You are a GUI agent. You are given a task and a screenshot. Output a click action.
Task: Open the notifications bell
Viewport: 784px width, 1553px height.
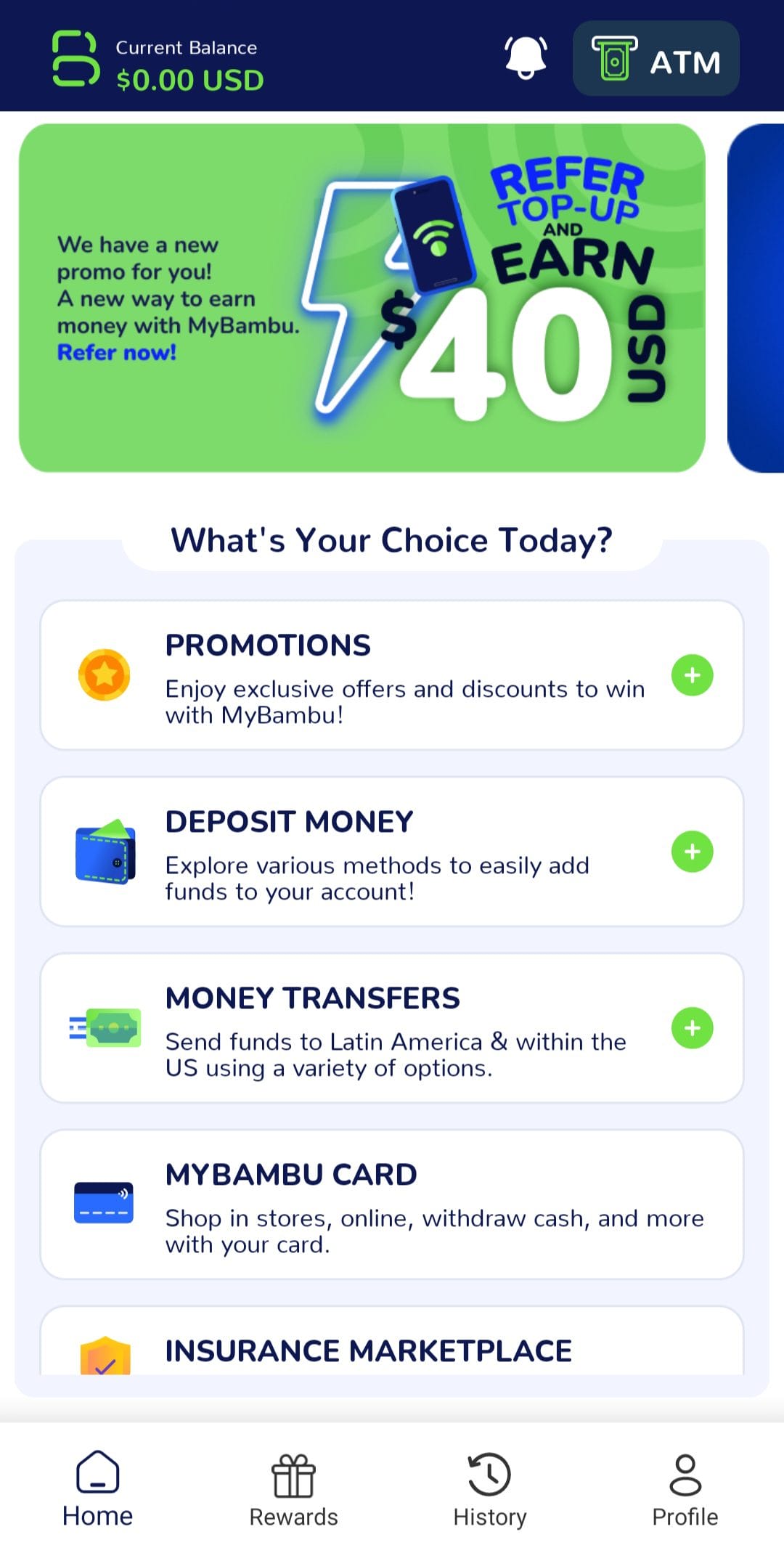(x=526, y=57)
